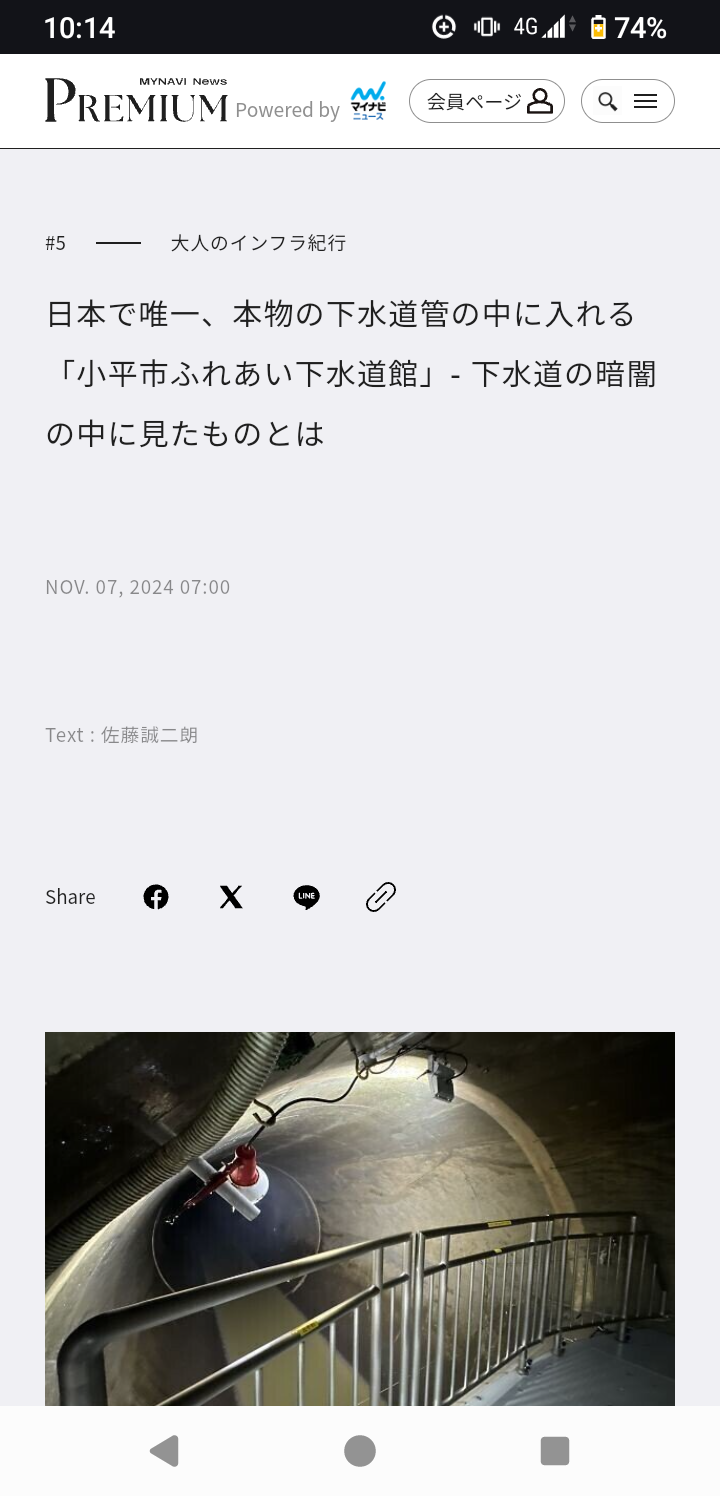Share the article on X
Viewport: 720px width, 1496px height.
(x=230, y=897)
